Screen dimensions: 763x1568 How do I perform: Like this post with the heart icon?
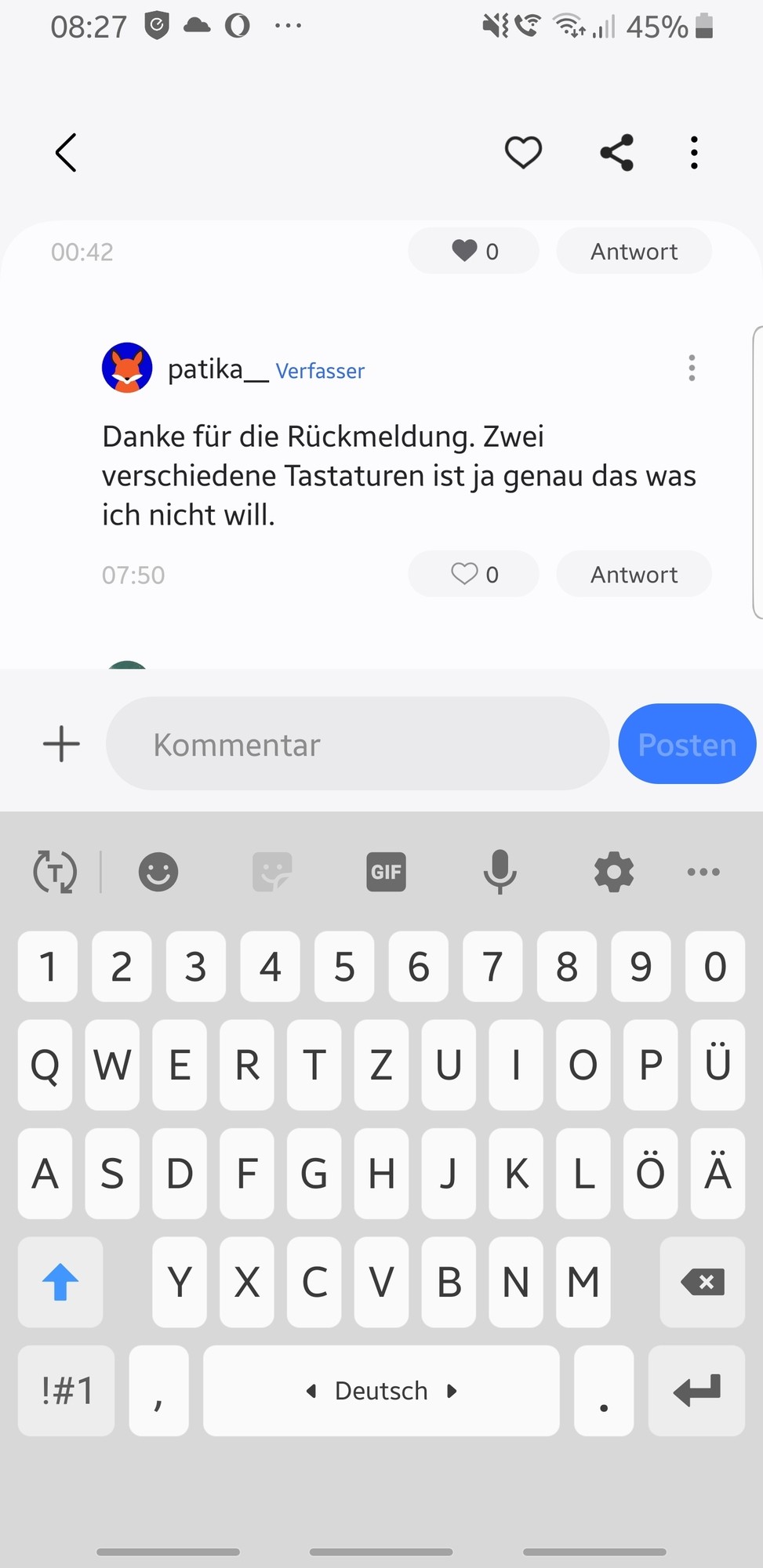coord(523,152)
